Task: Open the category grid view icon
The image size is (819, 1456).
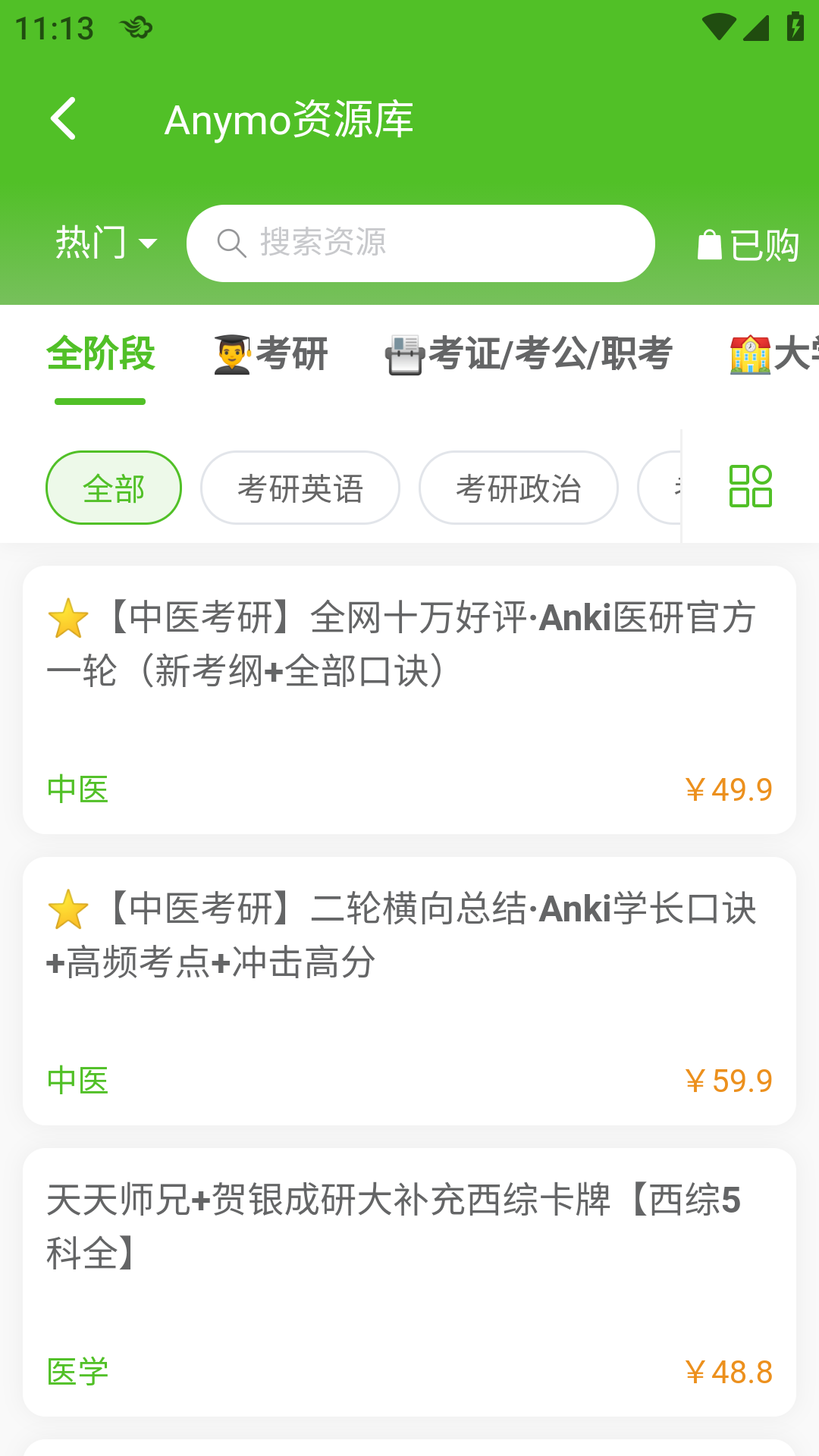Action: point(750,486)
